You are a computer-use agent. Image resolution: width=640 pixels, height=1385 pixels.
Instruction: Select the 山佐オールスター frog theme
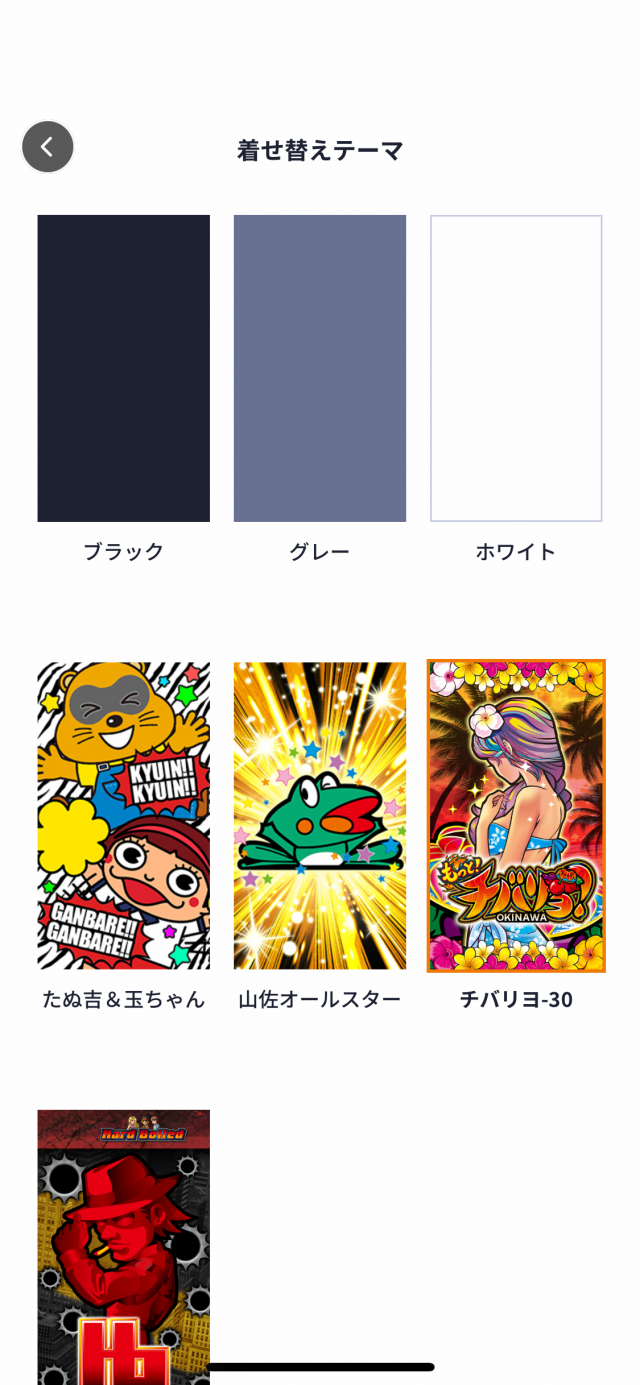320,815
